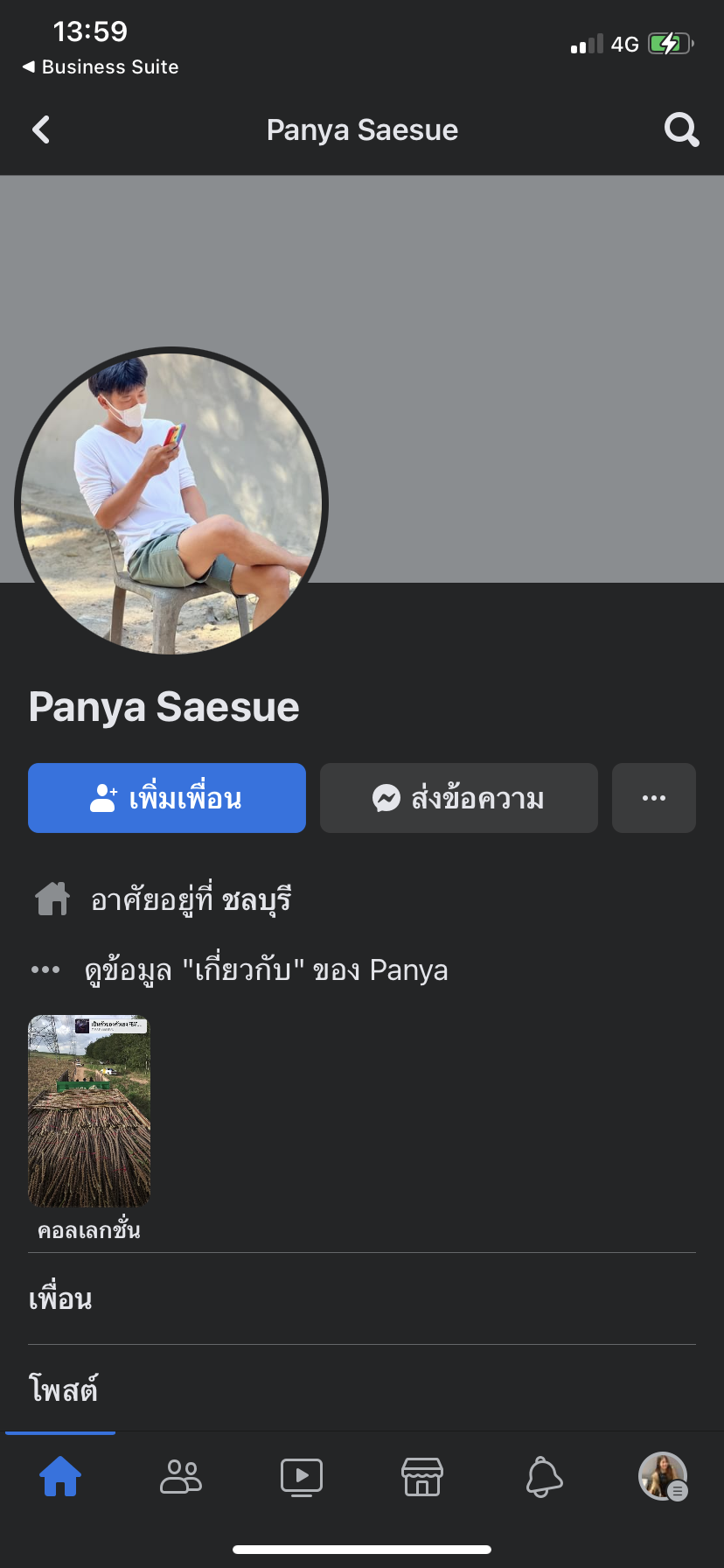Switch to the Home tab
Viewport: 724px width, 1568px height.
(x=60, y=1477)
